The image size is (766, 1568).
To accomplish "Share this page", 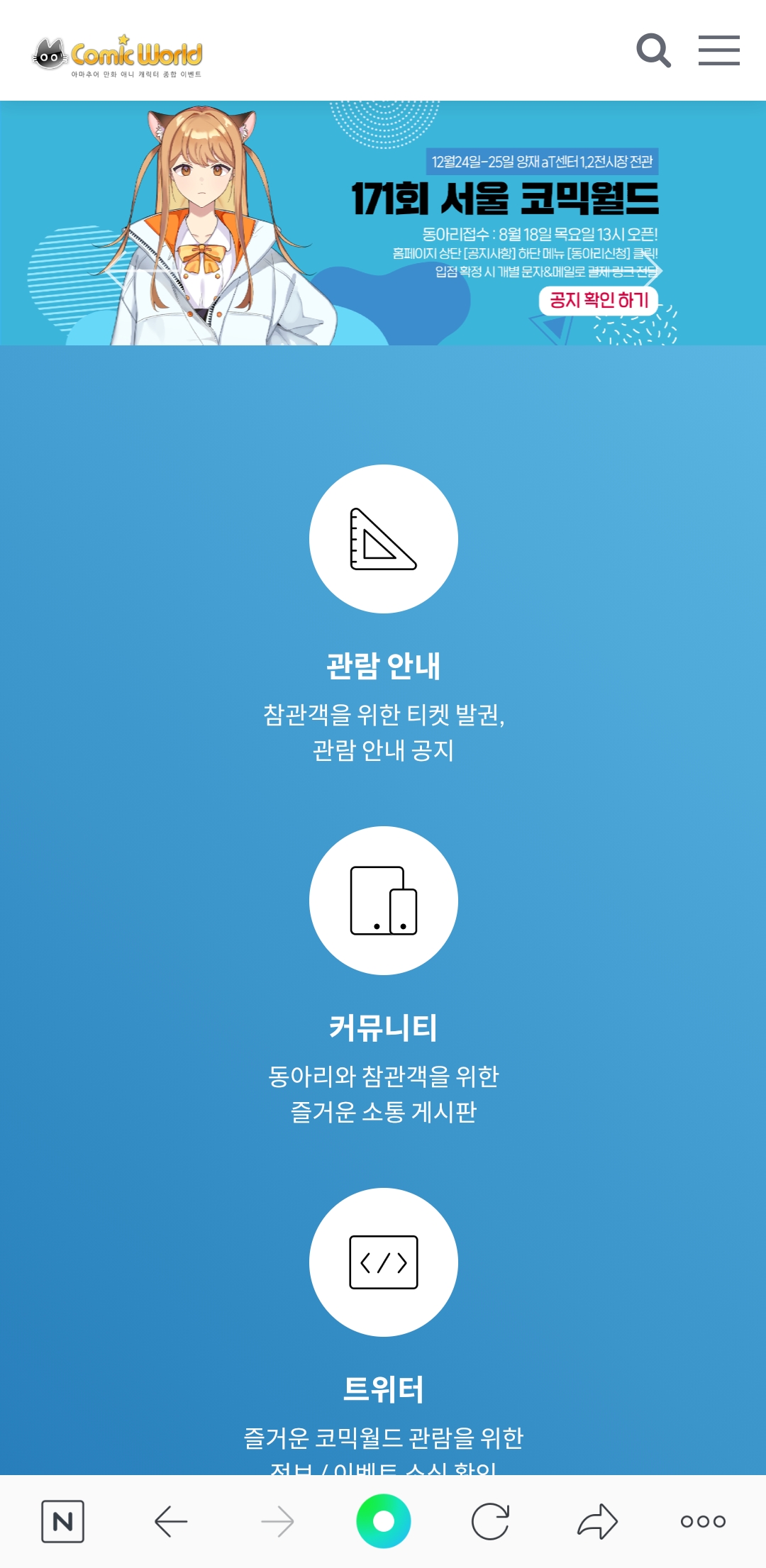I will click(597, 1521).
